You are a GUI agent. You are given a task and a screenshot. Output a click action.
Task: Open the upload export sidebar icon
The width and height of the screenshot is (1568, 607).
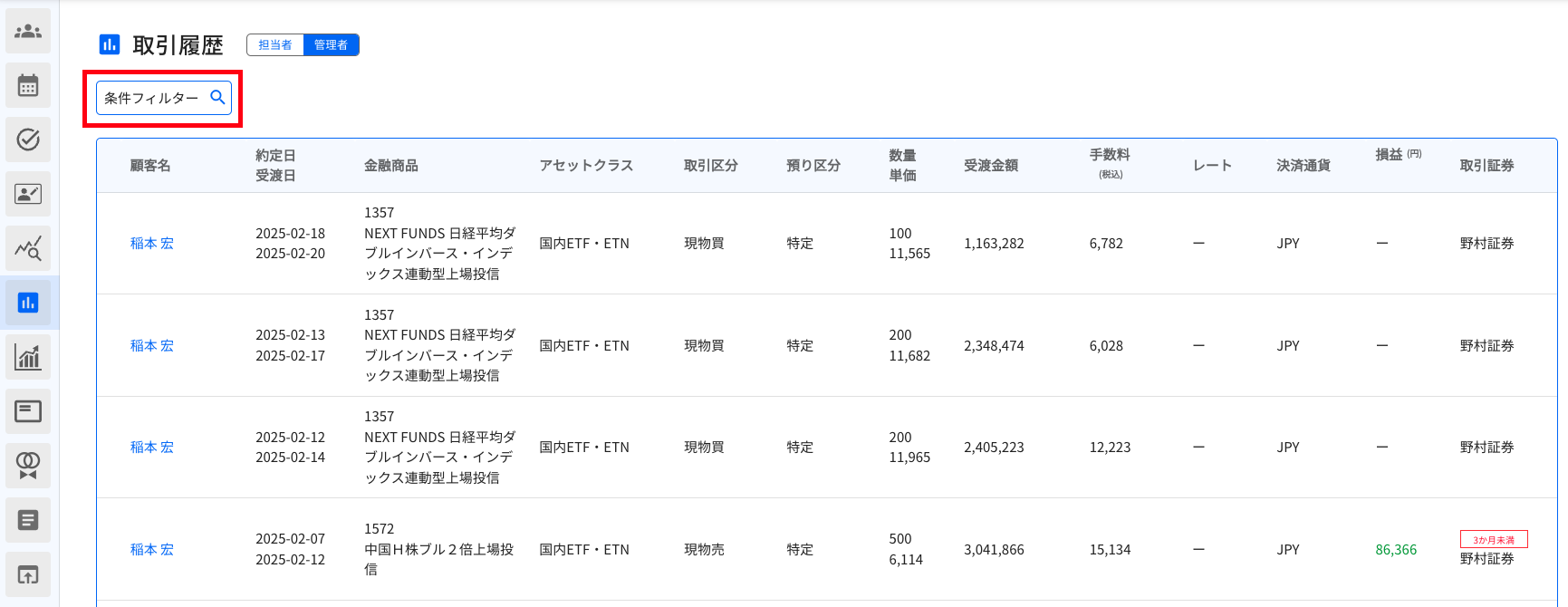(x=28, y=574)
